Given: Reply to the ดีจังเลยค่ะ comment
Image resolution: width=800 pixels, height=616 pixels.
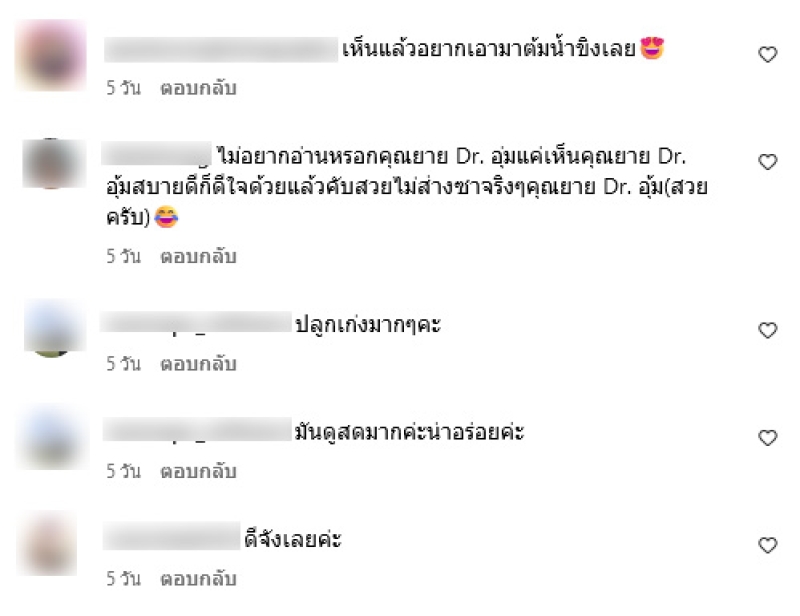Looking at the screenshot, I should (x=198, y=578).
